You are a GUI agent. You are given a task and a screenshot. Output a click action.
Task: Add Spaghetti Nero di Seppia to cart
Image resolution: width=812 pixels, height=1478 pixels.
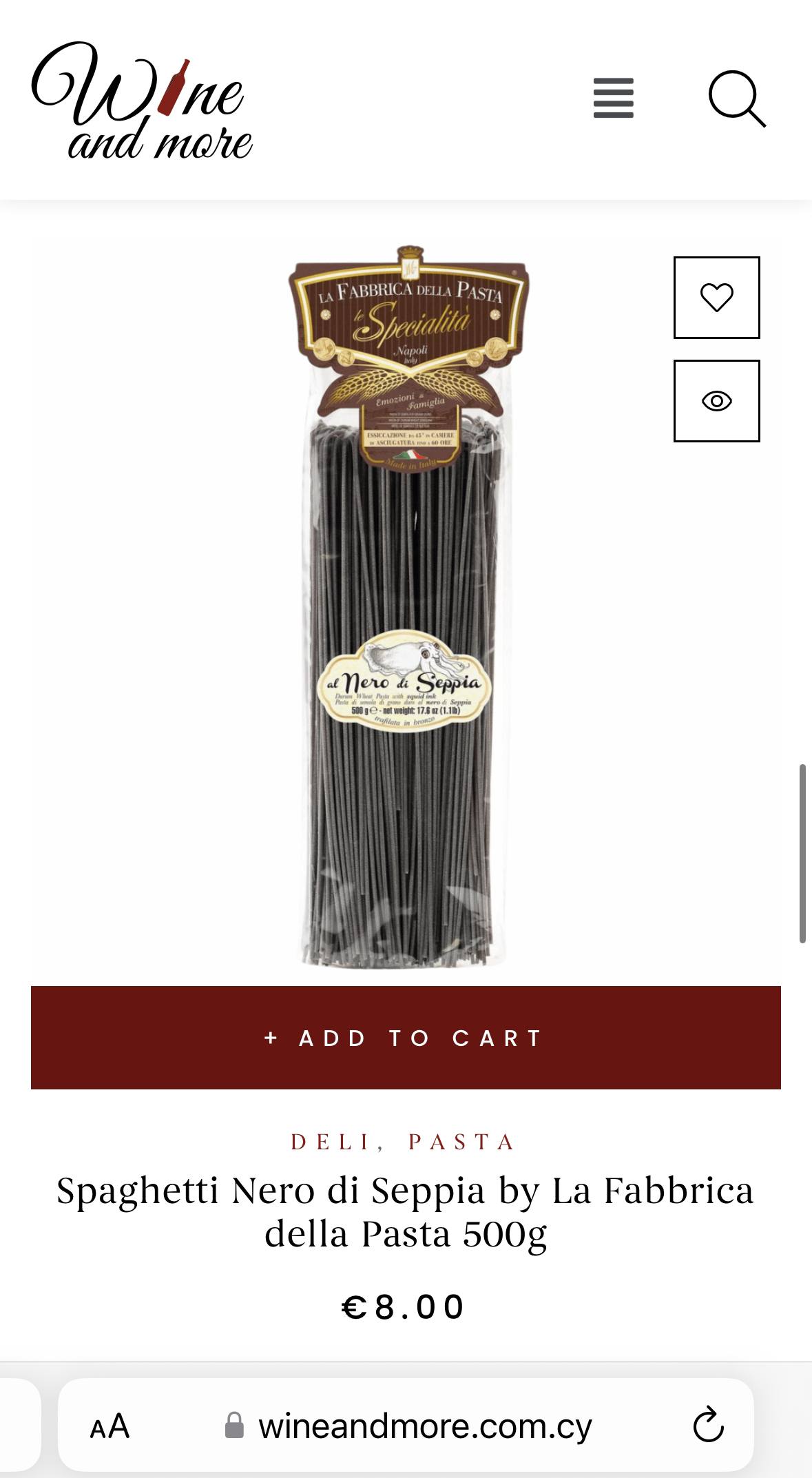point(406,1038)
